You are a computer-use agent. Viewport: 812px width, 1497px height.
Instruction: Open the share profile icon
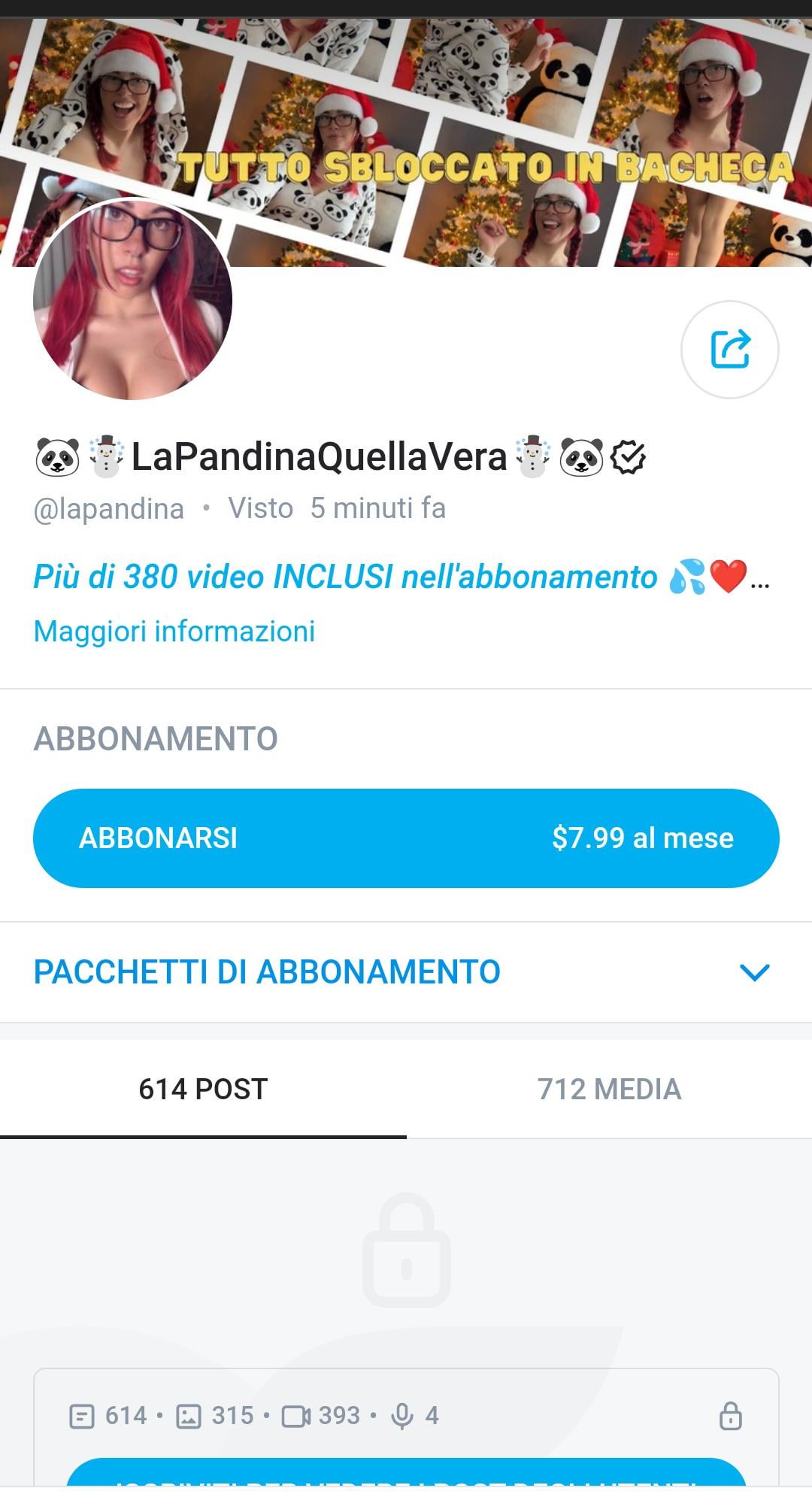[730, 348]
